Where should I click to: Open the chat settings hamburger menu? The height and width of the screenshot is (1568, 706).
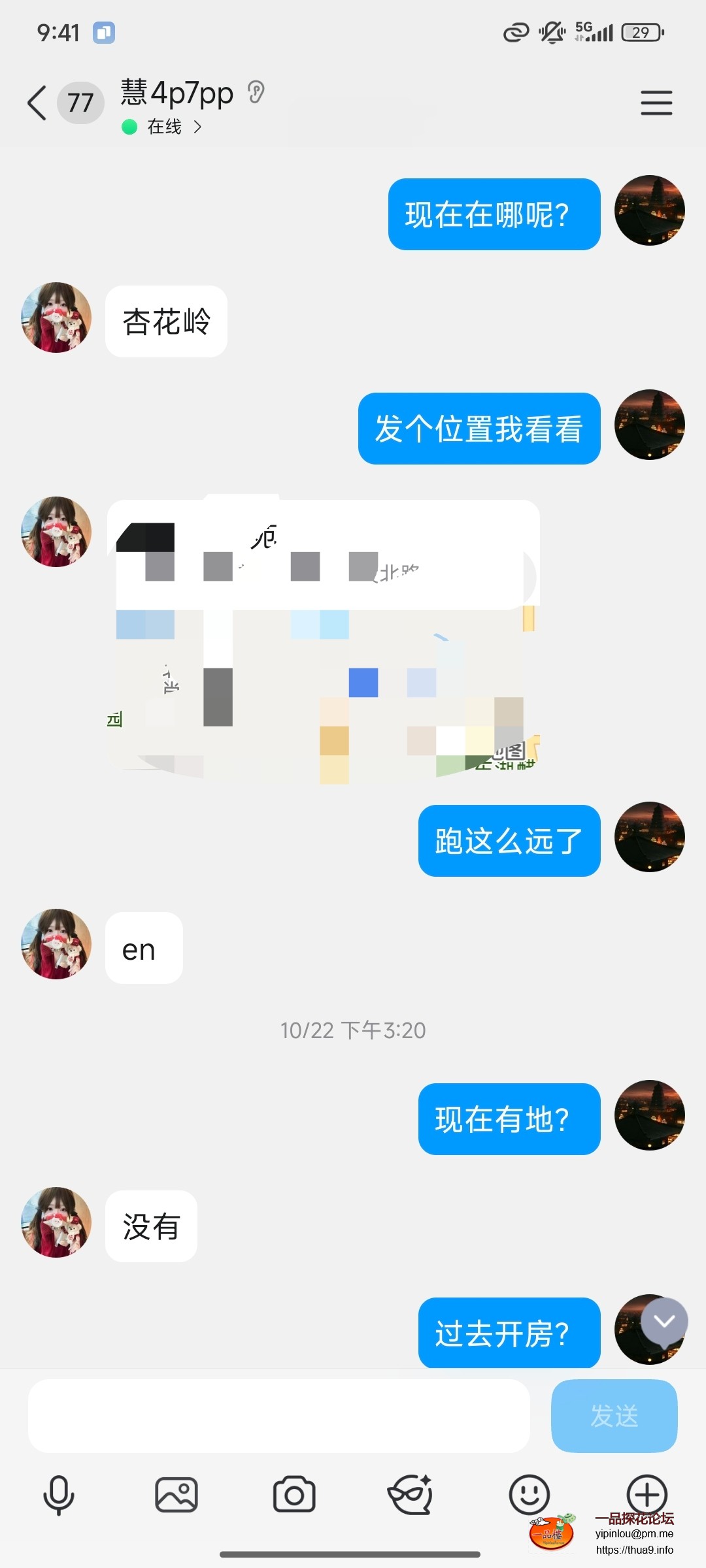[x=656, y=103]
